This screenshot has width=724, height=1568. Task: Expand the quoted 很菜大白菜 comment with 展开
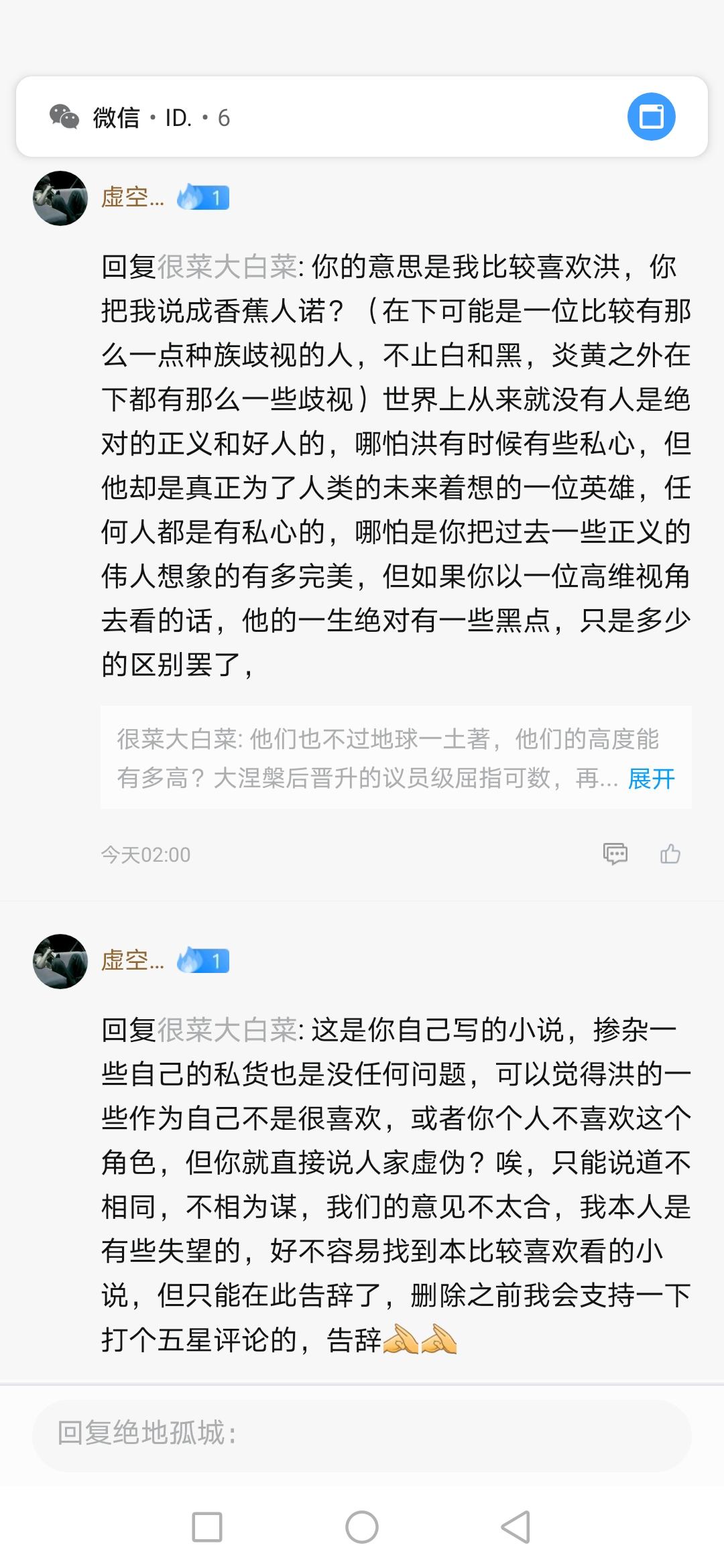coord(651,779)
